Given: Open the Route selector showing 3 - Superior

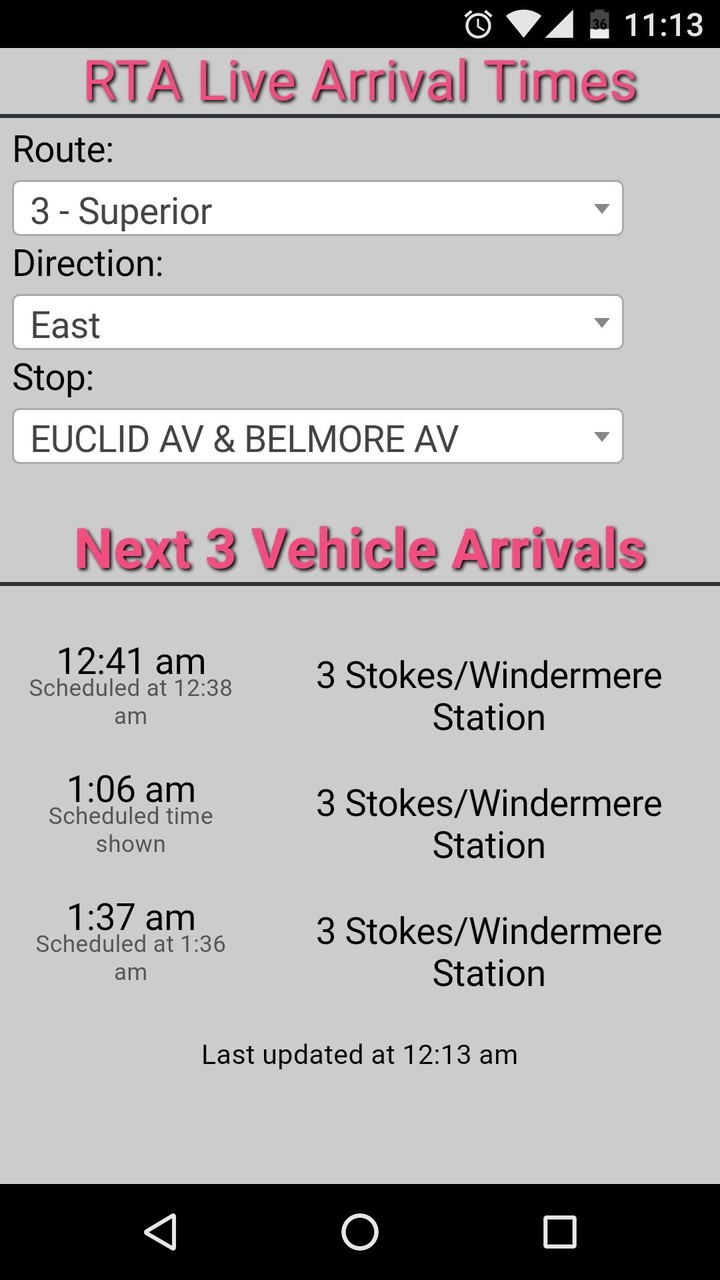Looking at the screenshot, I should [x=317, y=208].
